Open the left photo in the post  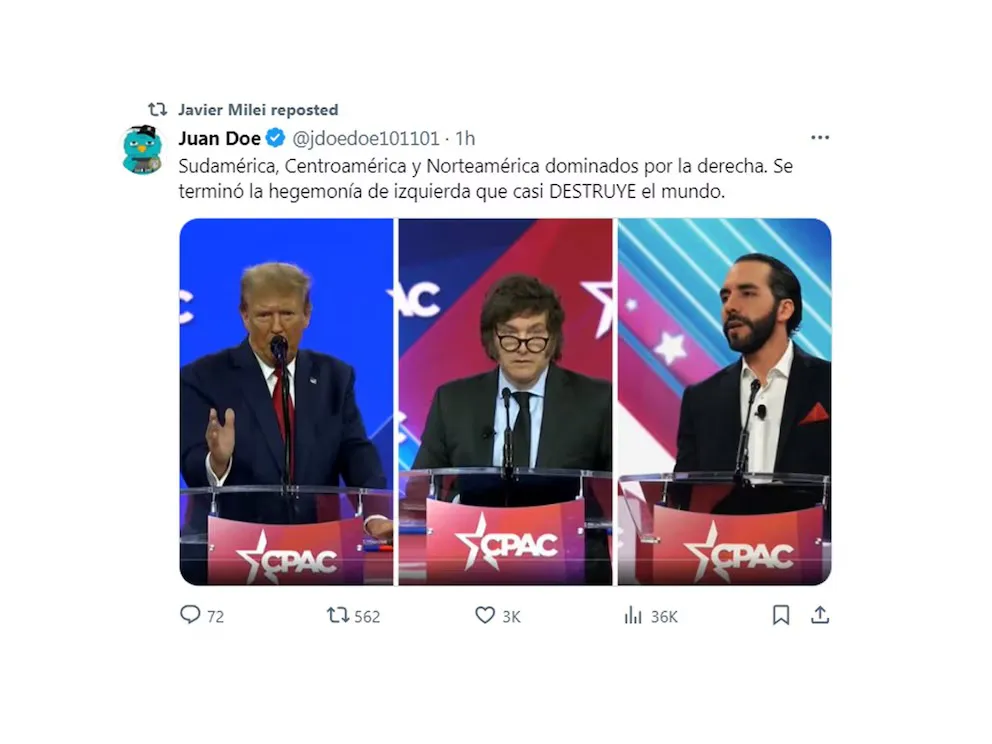tap(286, 401)
